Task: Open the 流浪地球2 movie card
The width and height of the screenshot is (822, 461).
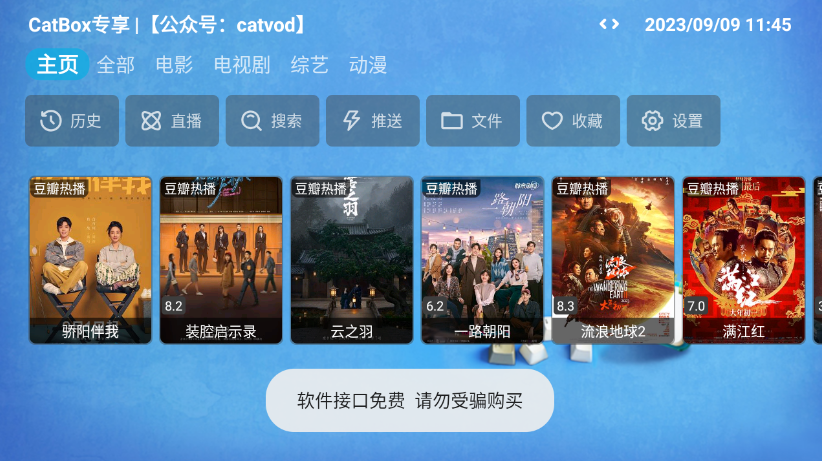Action: [x=613, y=260]
